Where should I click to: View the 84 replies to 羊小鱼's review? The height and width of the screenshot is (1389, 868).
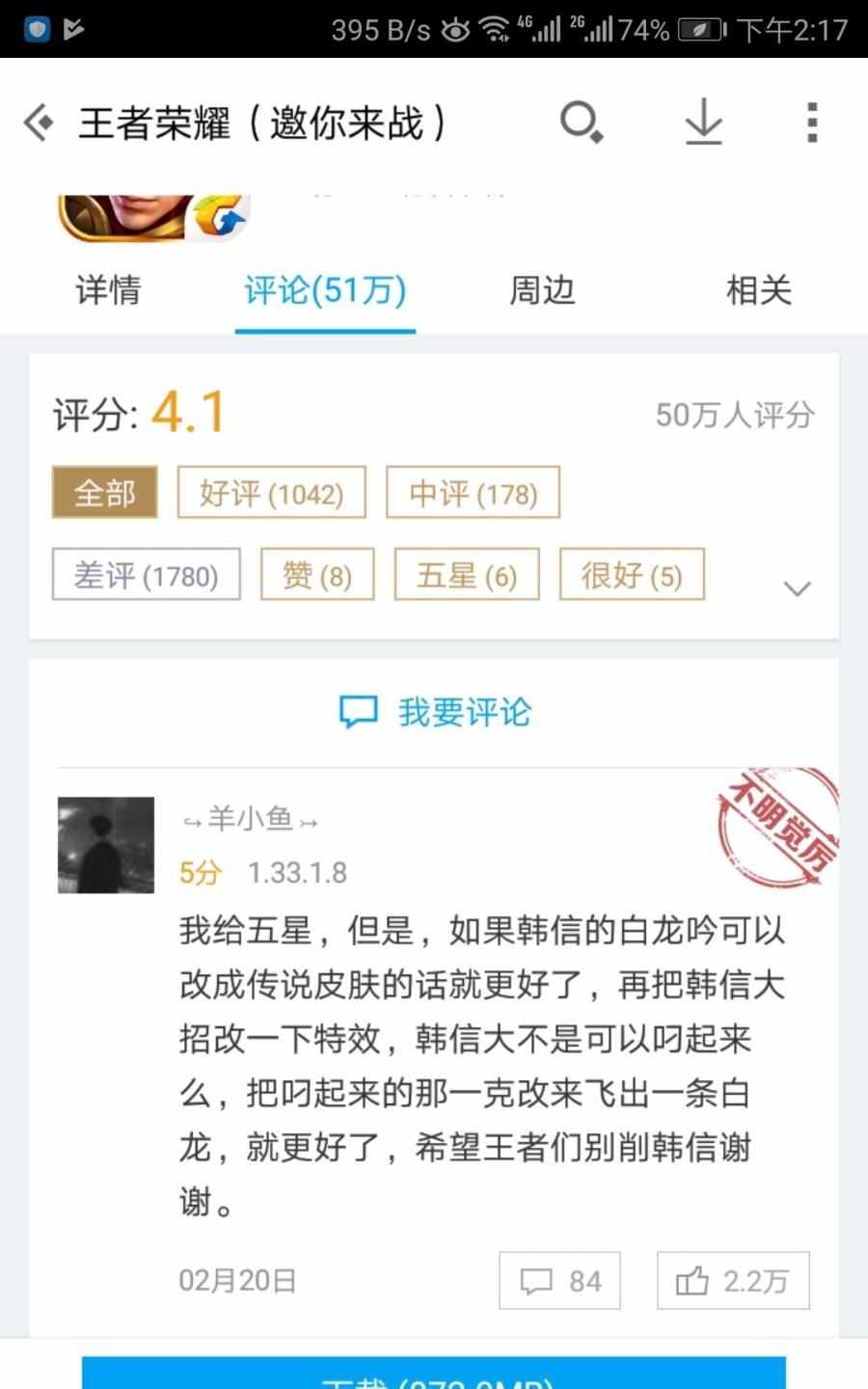[x=559, y=1281]
